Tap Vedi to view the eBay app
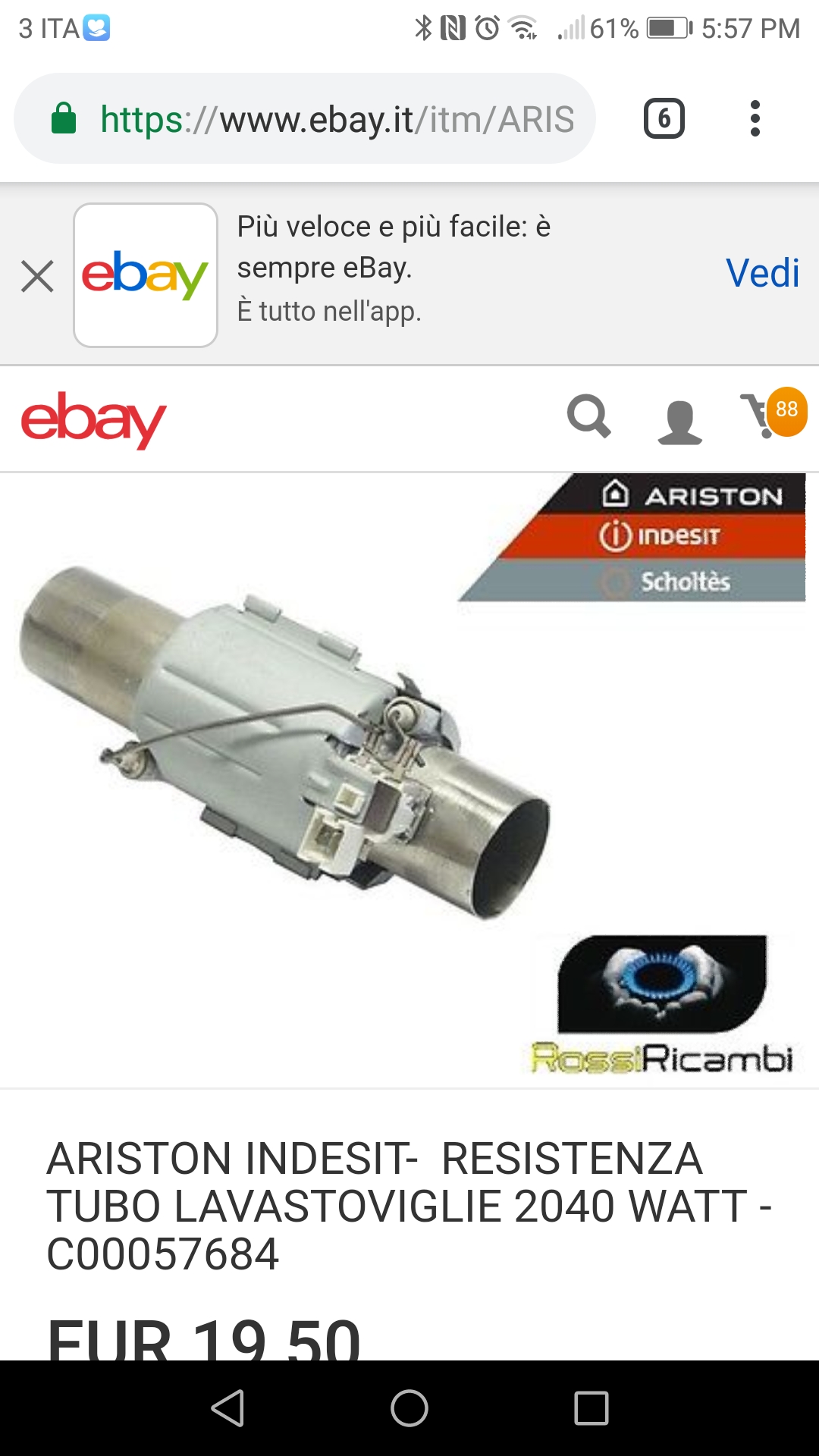Screen dimensions: 819x1456 pos(761,274)
